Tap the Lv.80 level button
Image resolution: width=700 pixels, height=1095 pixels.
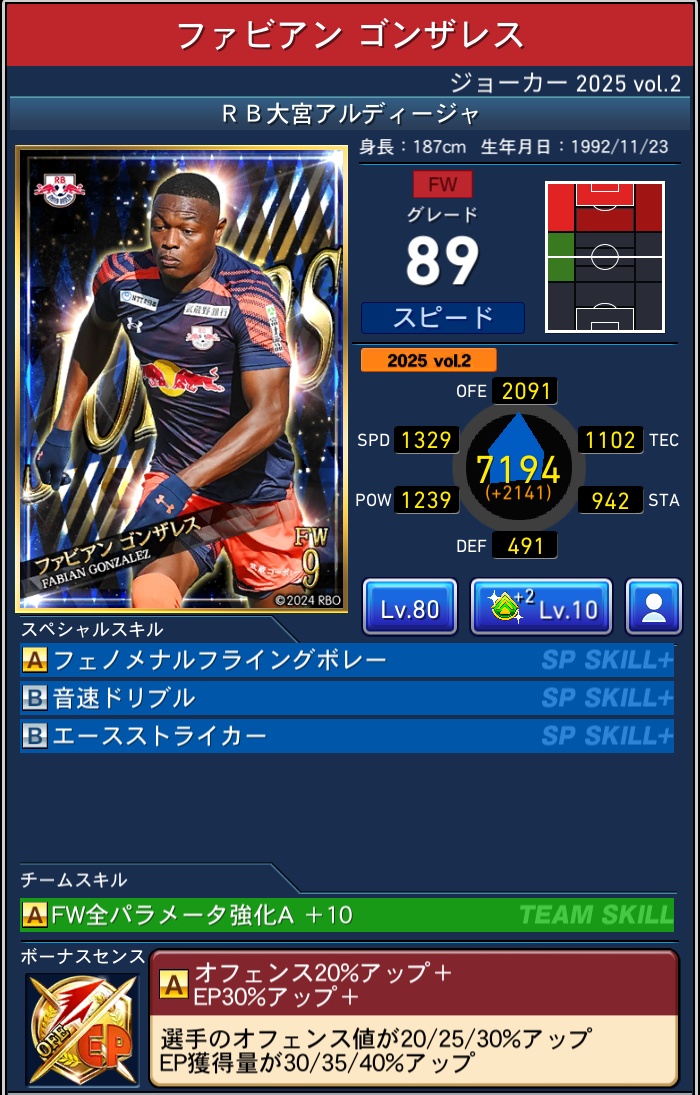point(410,608)
